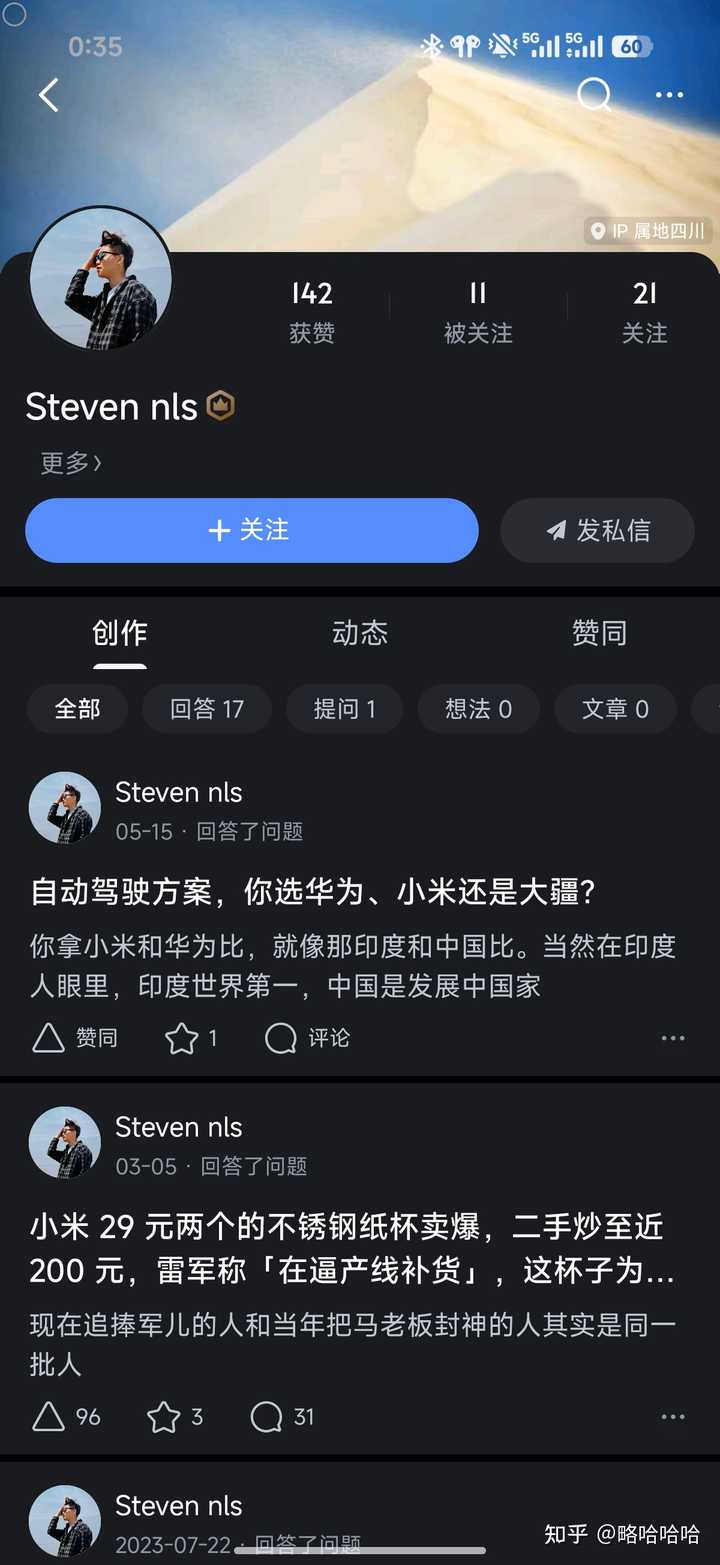Open comments on the 自动驾驶方案 answer
Screen dimensions: 720x1565
click(x=307, y=1038)
